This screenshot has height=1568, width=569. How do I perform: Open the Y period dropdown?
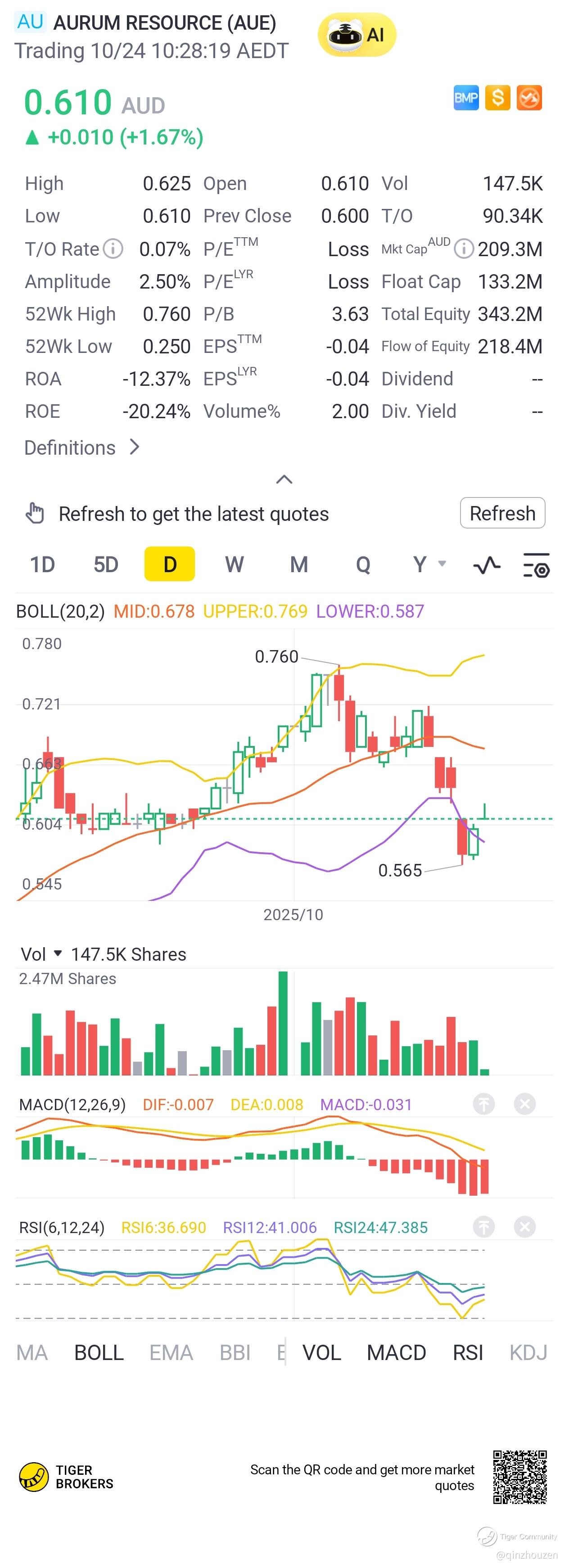(429, 564)
